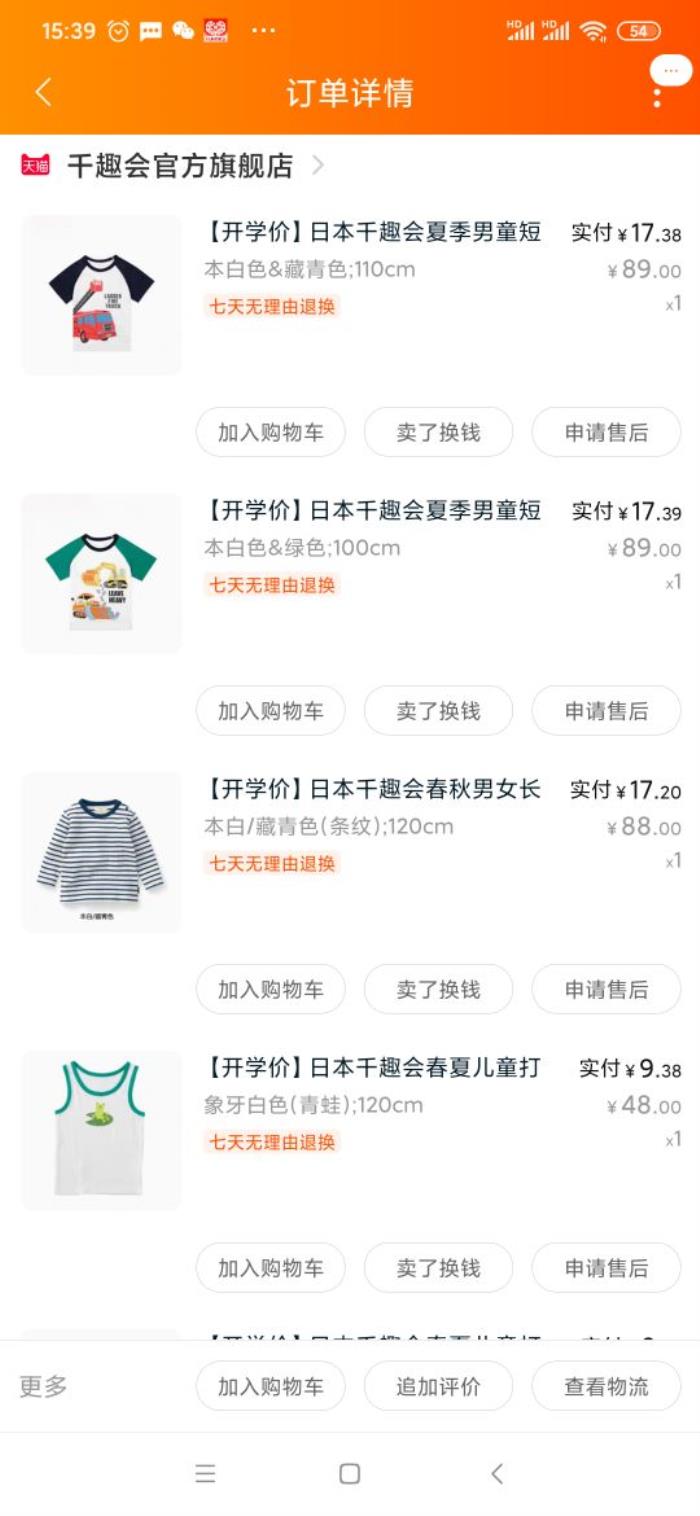
Task: Open the fire truck T-shirt item
Action: [101, 295]
